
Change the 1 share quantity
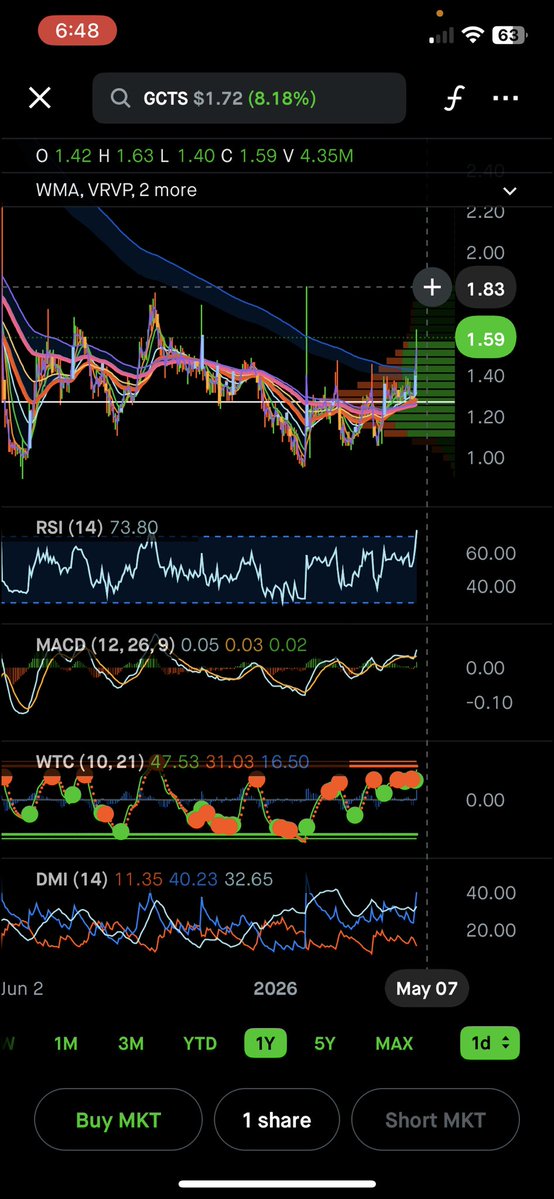[277, 1120]
